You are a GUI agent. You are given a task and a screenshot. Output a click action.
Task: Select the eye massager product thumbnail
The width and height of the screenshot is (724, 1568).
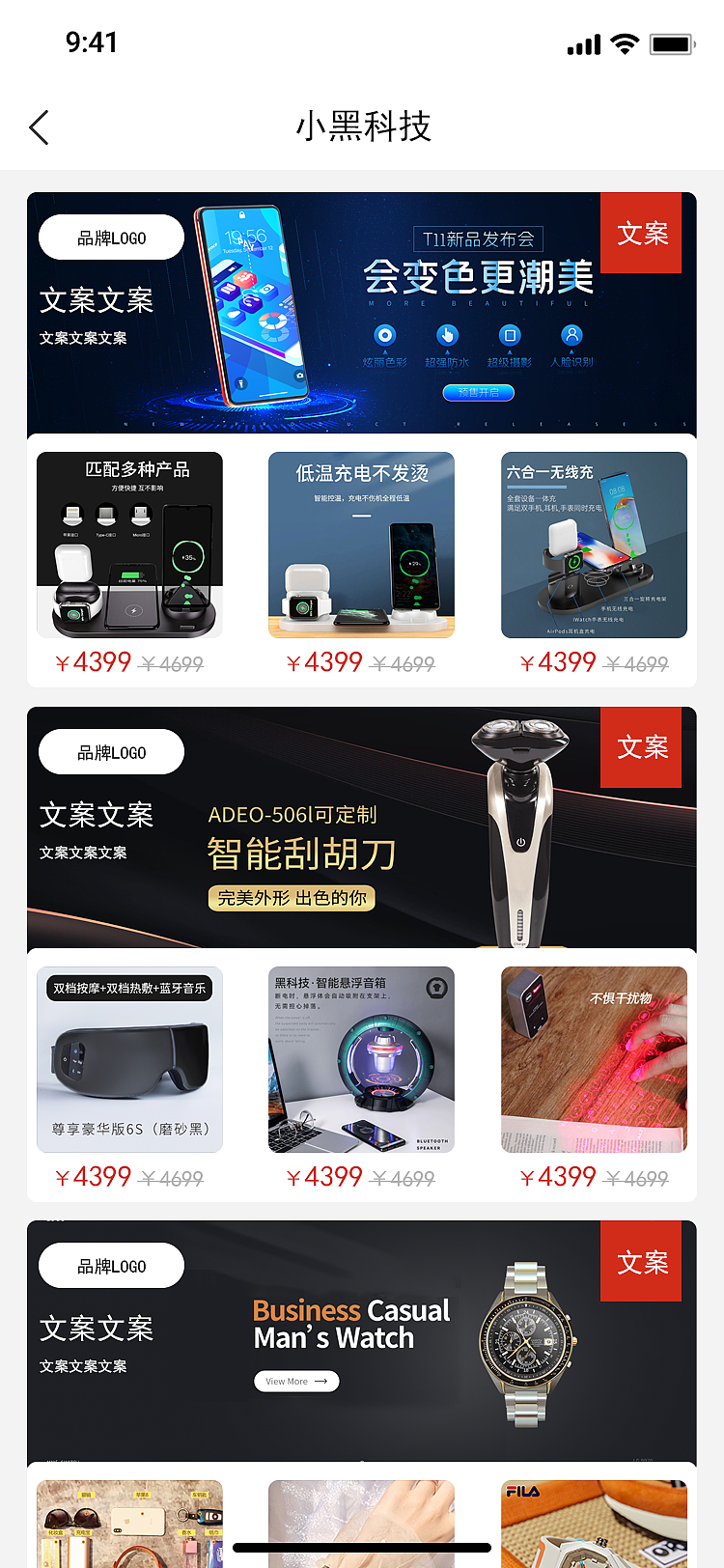click(x=129, y=1059)
